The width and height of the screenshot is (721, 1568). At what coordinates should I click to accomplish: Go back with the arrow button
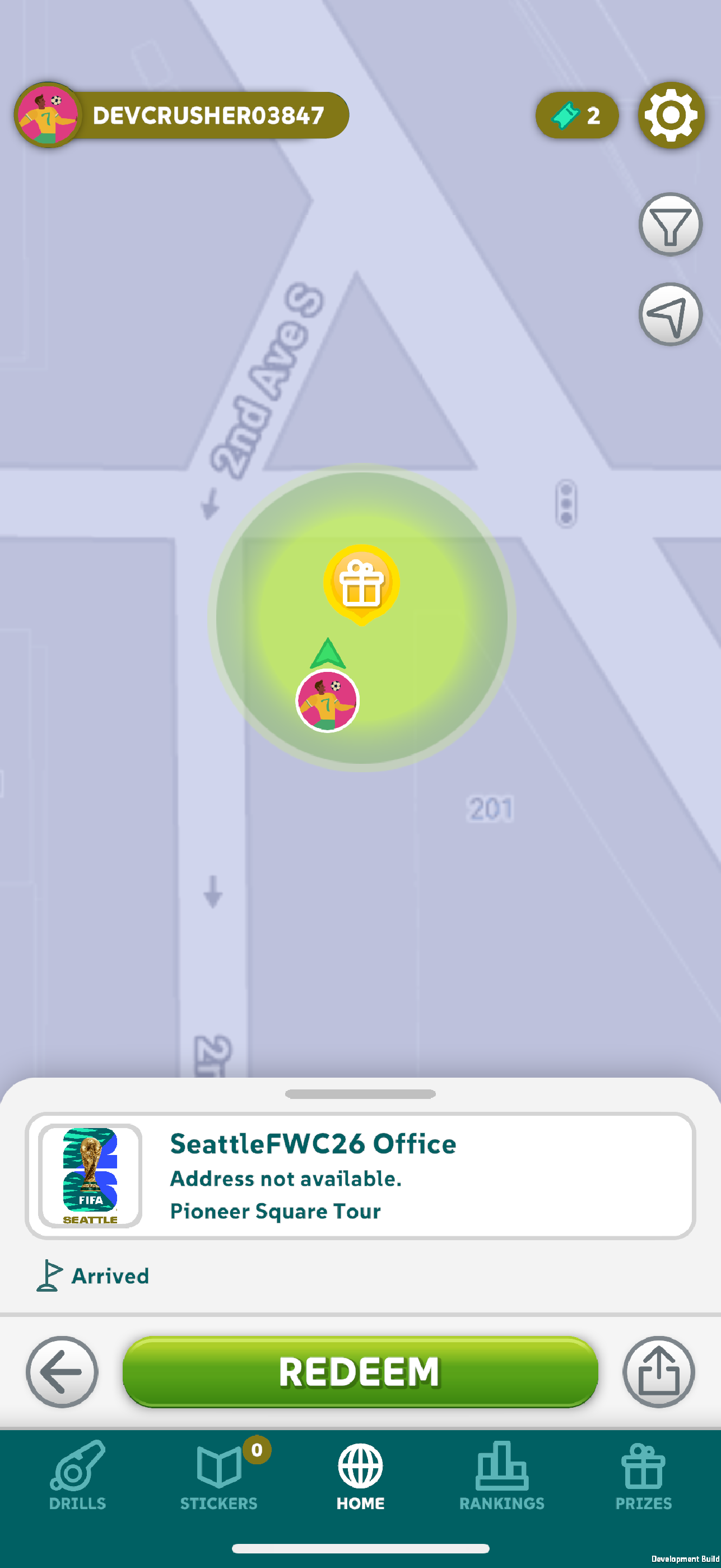(x=62, y=1371)
